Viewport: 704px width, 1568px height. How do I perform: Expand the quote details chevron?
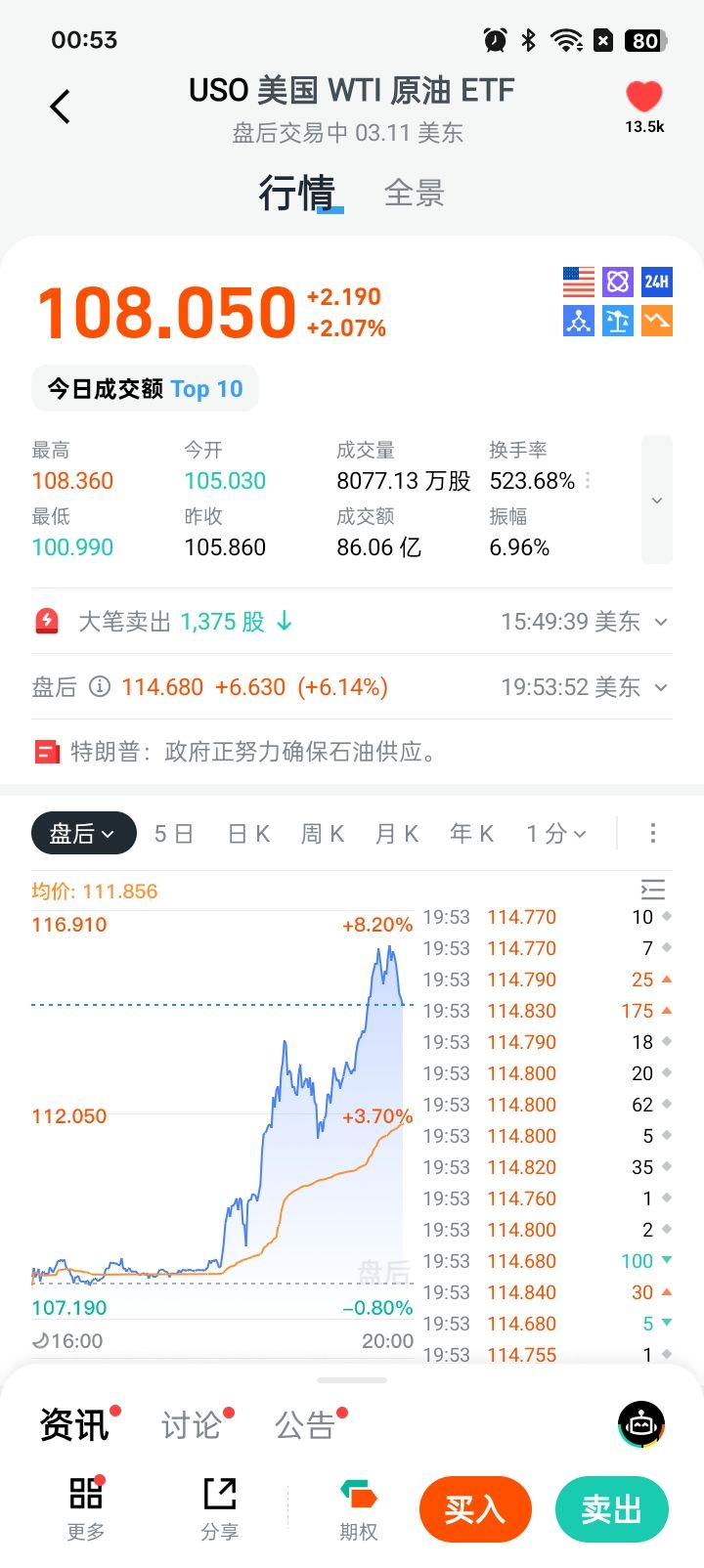(x=657, y=501)
